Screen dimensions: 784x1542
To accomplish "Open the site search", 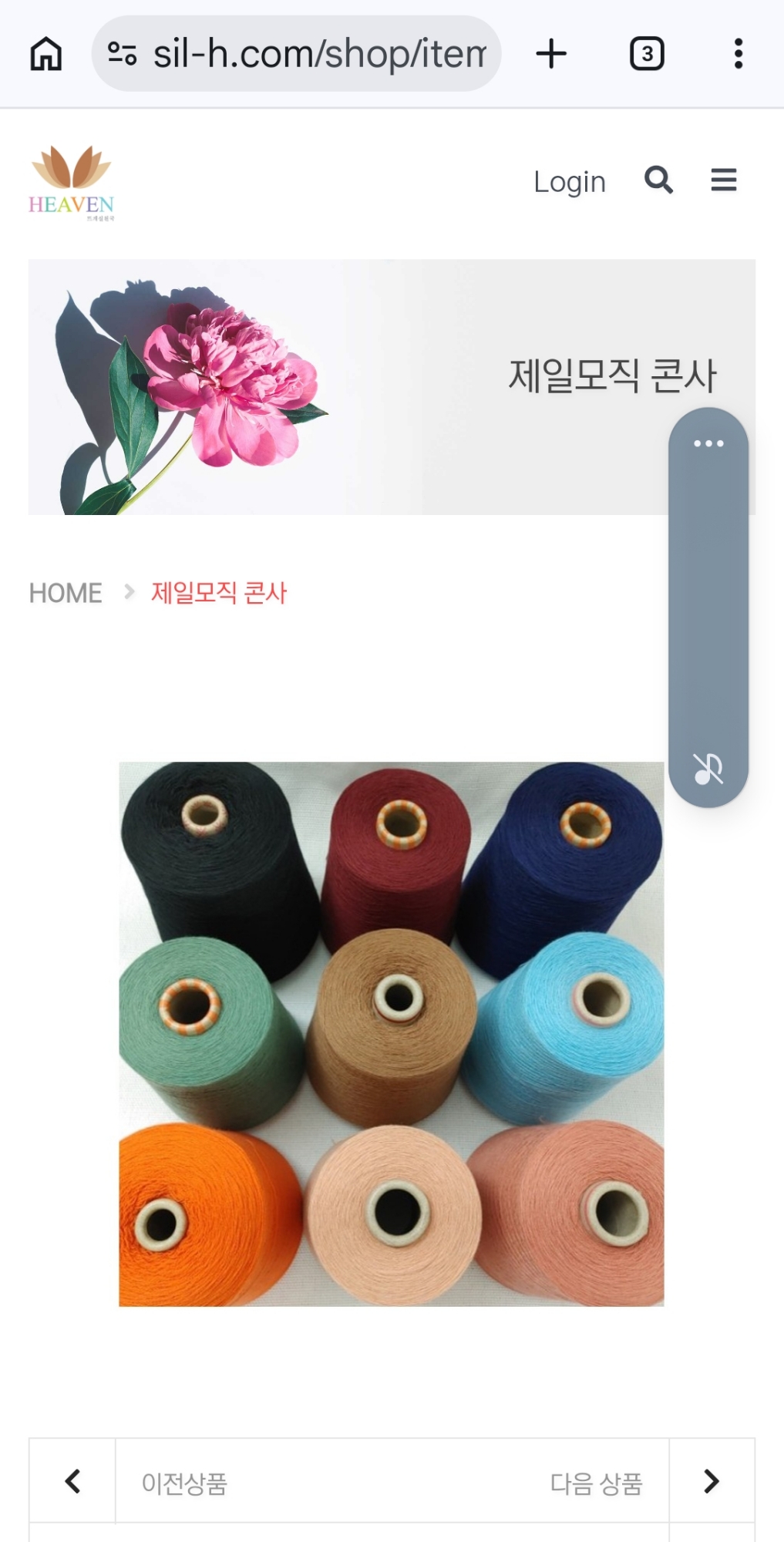I will point(658,180).
